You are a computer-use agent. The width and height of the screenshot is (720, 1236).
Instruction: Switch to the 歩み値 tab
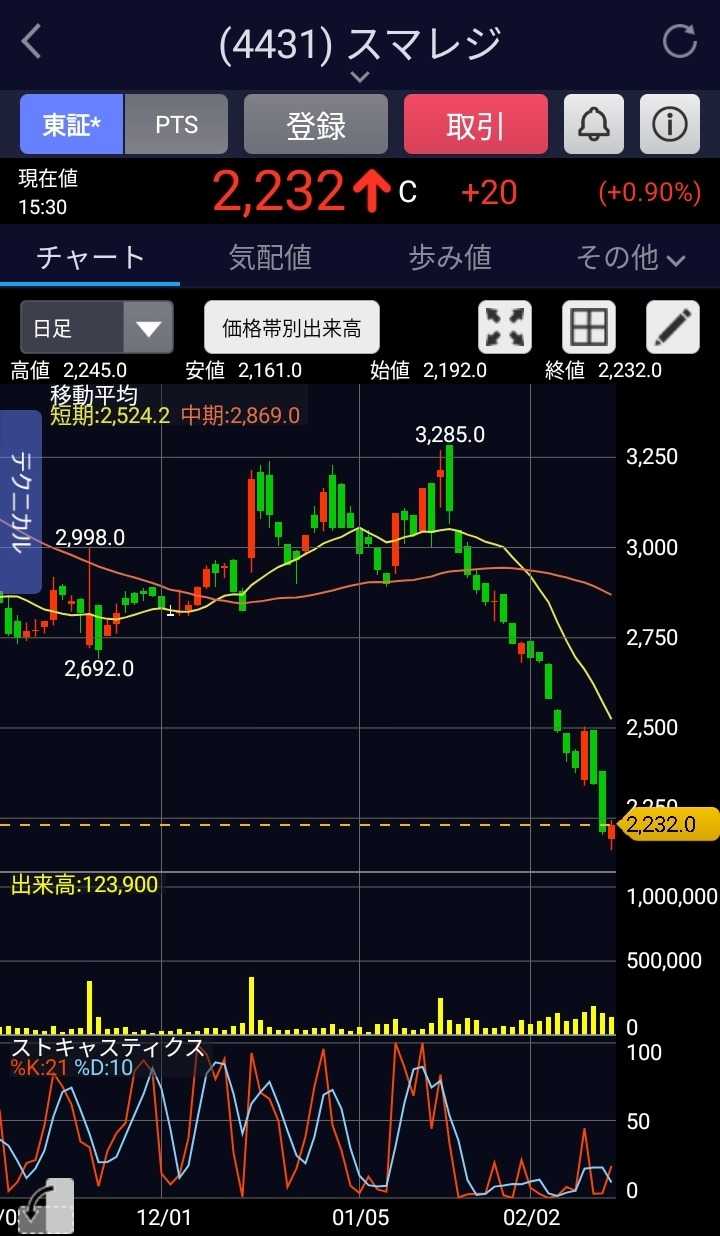(x=450, y=258)
